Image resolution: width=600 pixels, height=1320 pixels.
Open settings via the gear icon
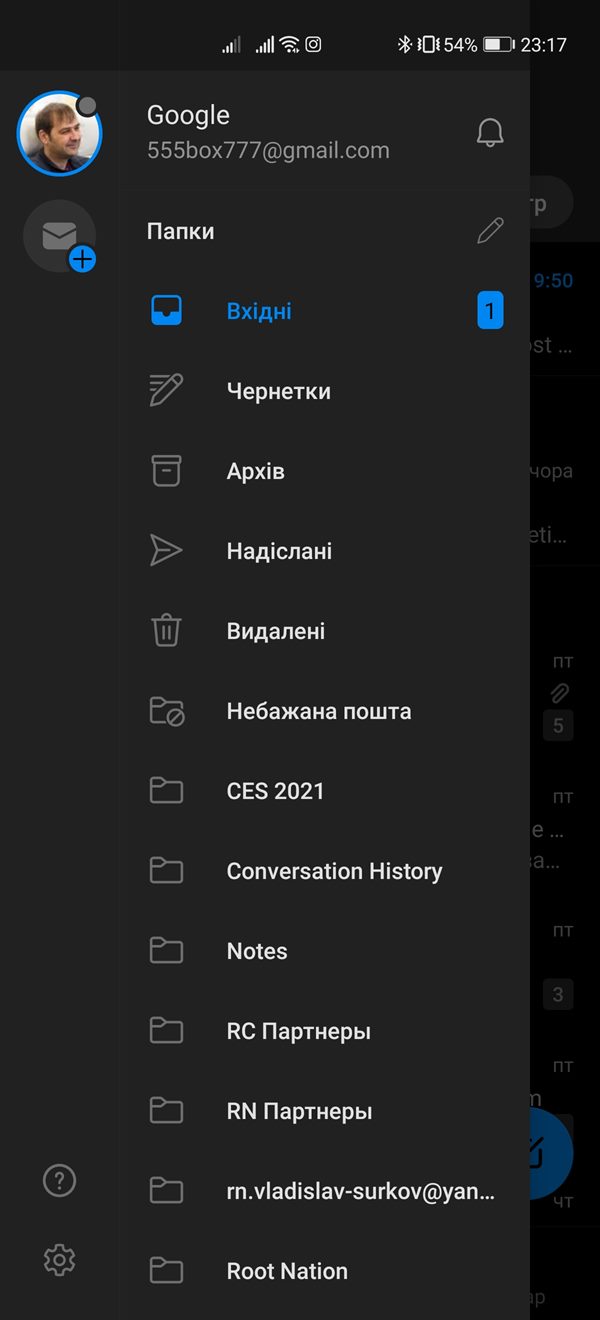(x=60, y=1260)
